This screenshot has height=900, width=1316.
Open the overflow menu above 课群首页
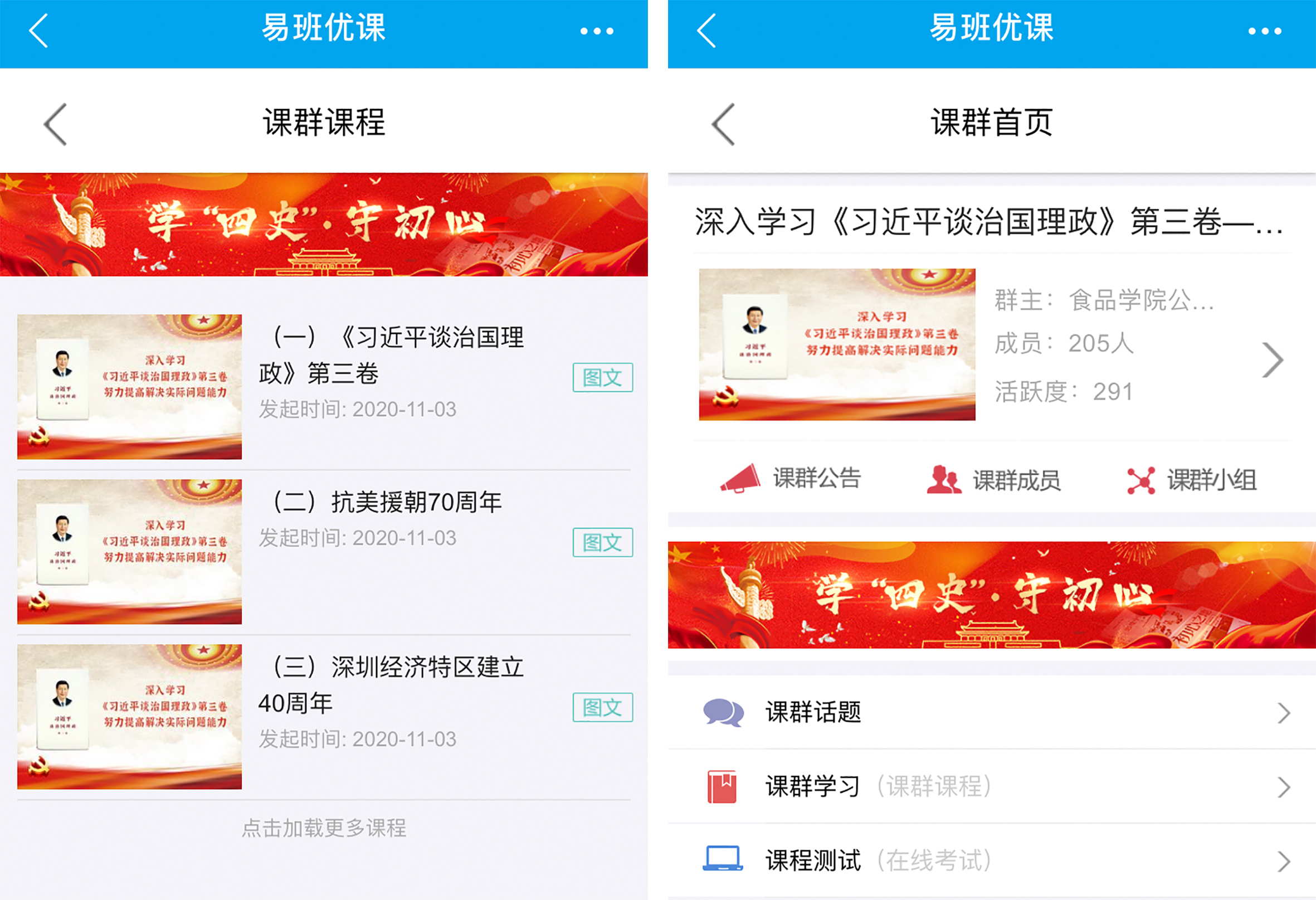tap(1265, 31)
